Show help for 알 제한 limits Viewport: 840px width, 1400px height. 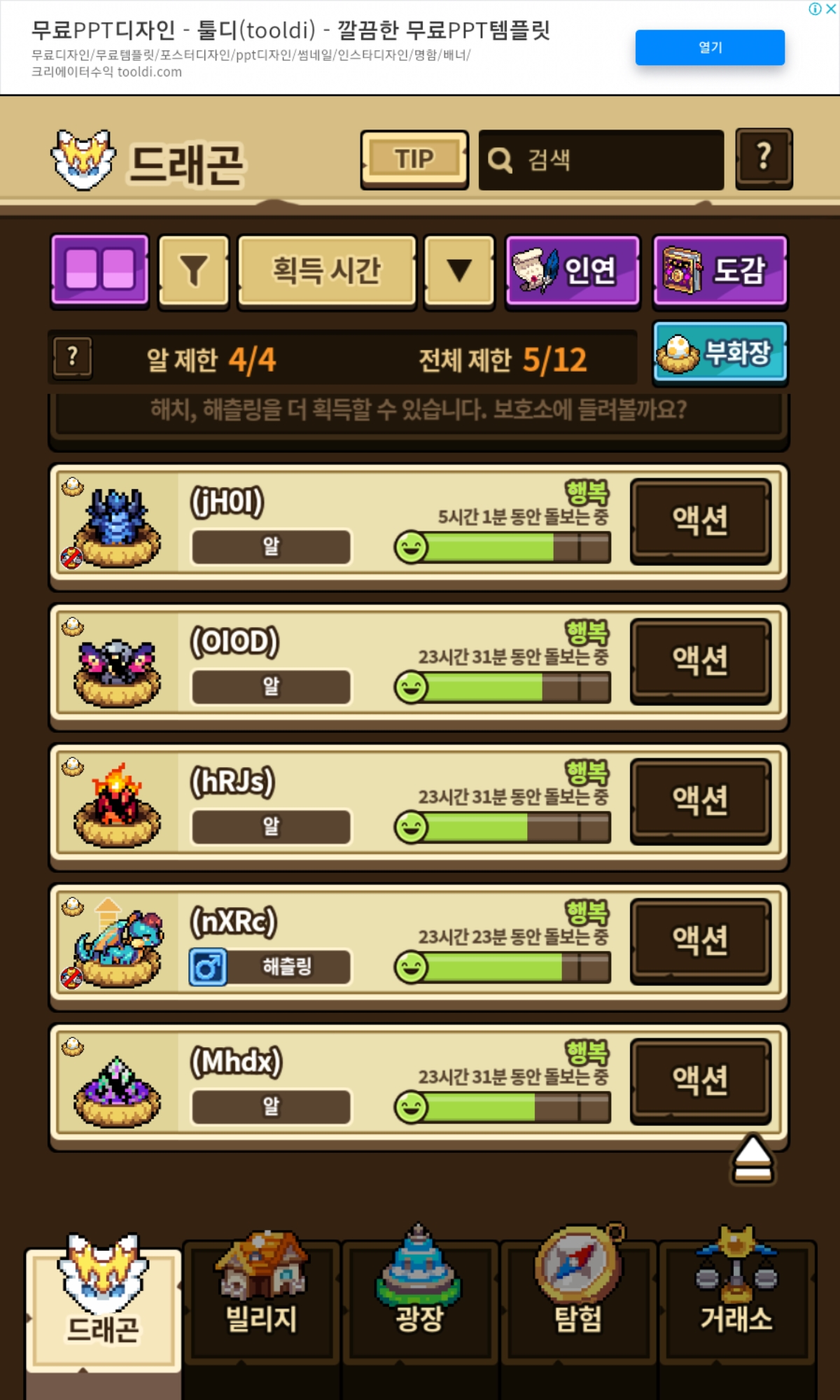click(72, 358)
